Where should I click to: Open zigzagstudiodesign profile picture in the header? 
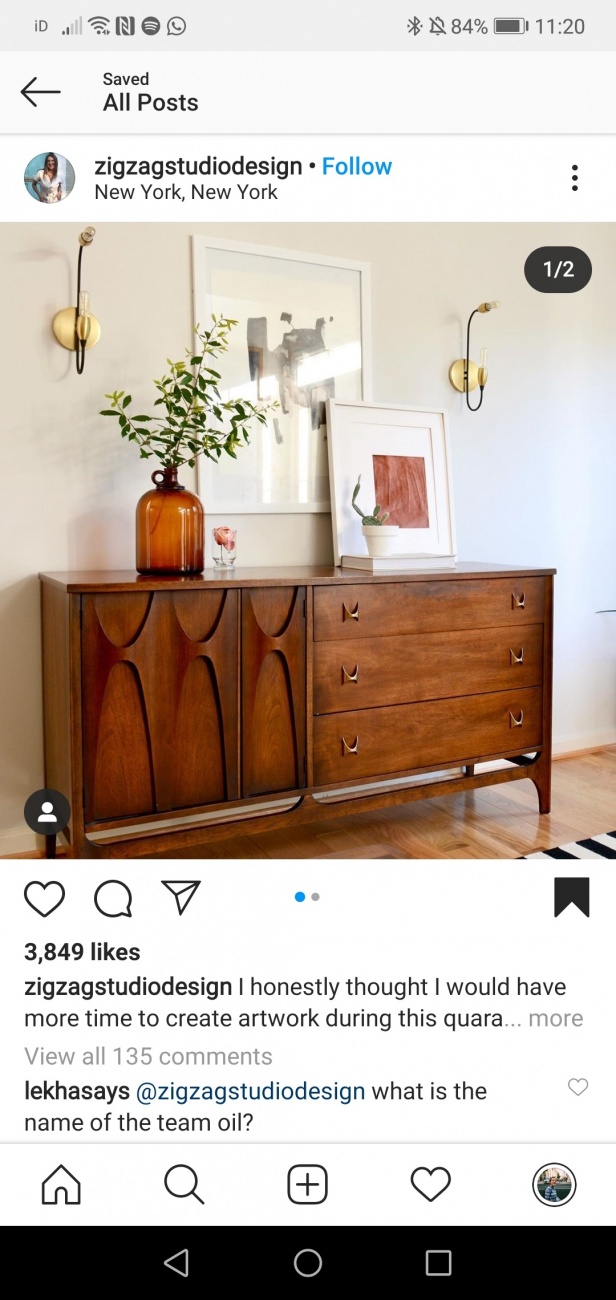[x=49, y=178]
